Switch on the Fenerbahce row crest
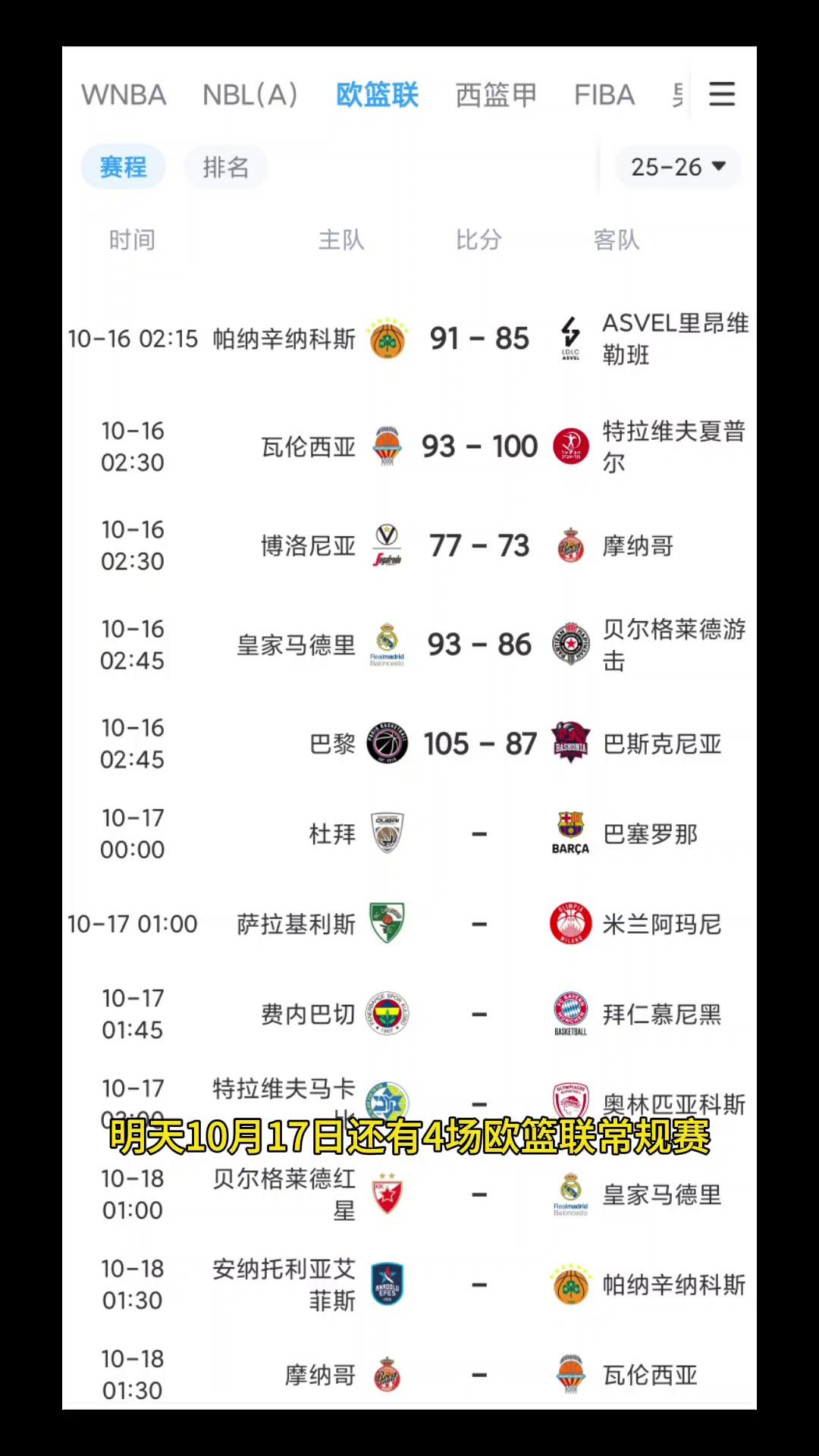Screen dimensions: 819x1456 tap(387, 1014)
